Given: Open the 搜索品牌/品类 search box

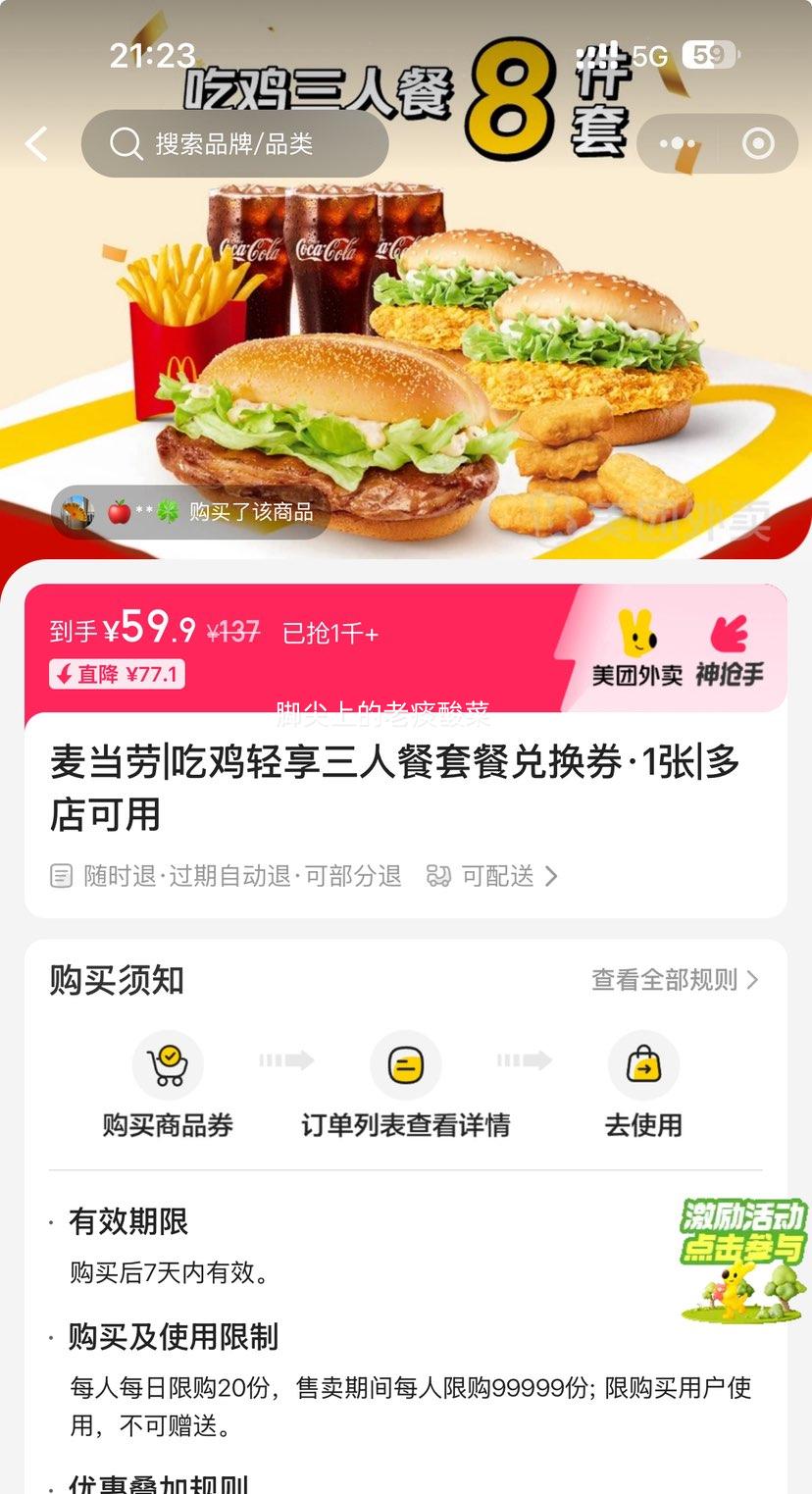Looking at the screenshot, I should click(x=235, y=144).
